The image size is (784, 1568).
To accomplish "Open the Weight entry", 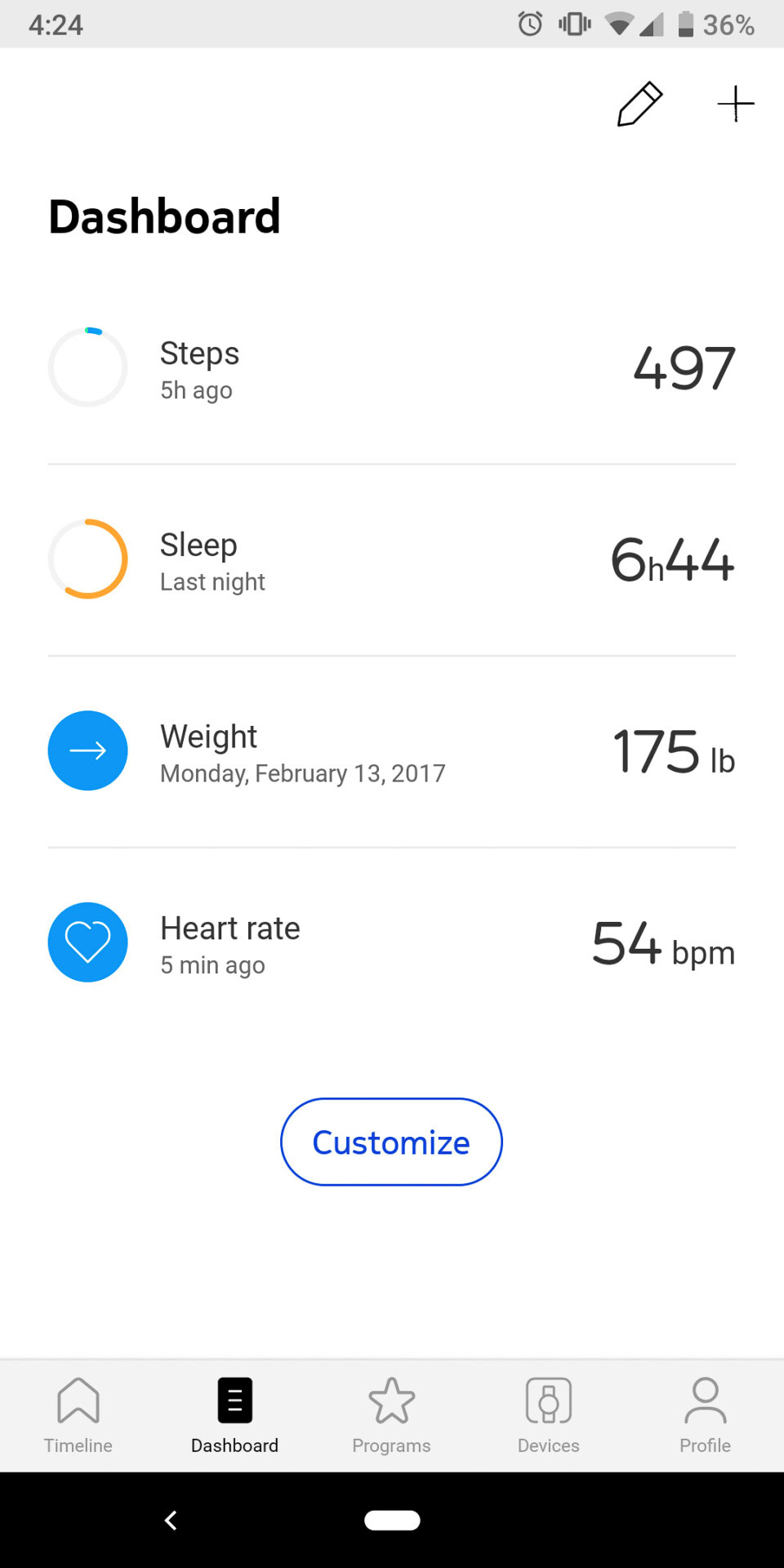I will [x=392, y=751].
